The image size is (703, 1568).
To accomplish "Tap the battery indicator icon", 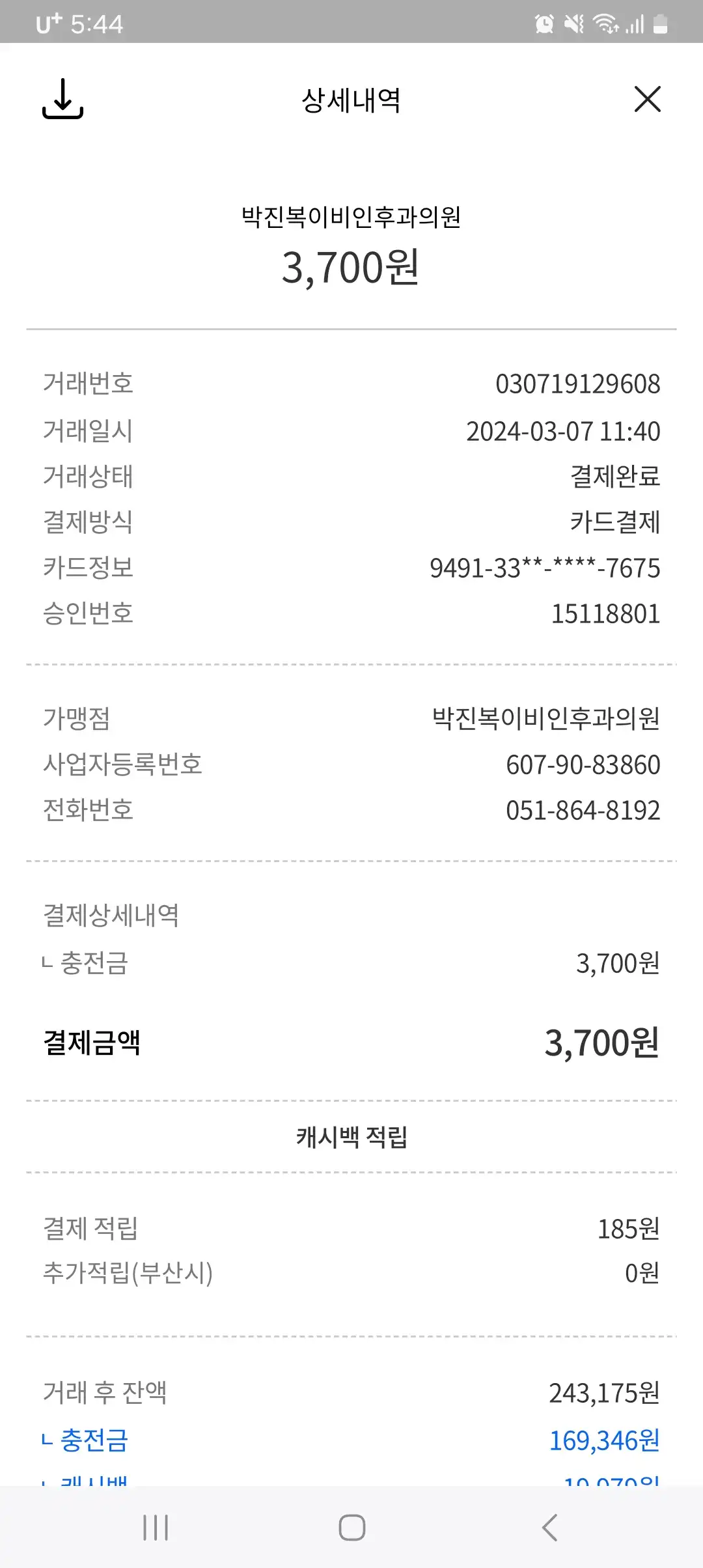I will [661, 23].
